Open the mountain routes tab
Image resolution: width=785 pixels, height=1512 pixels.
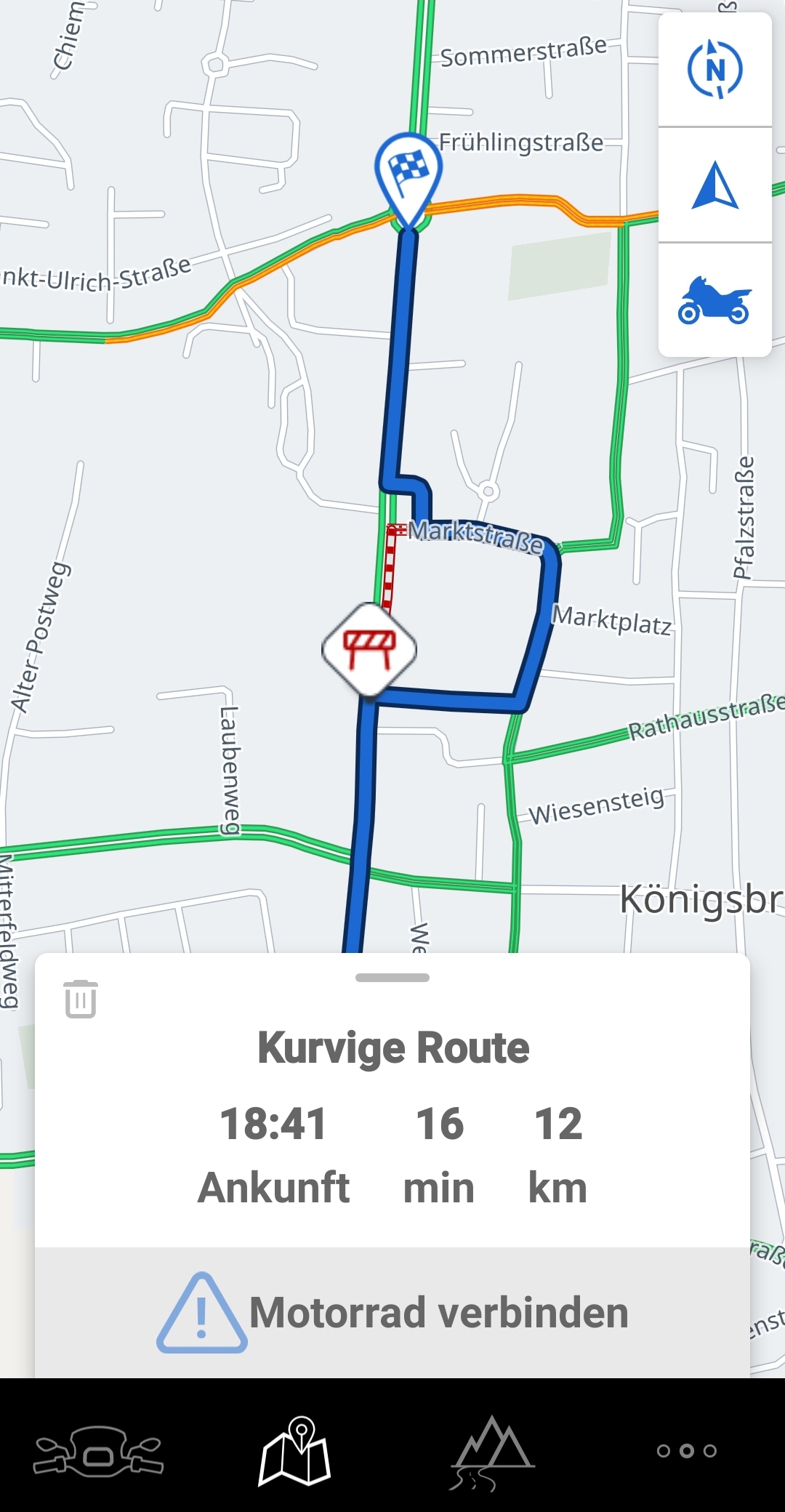491,1451
